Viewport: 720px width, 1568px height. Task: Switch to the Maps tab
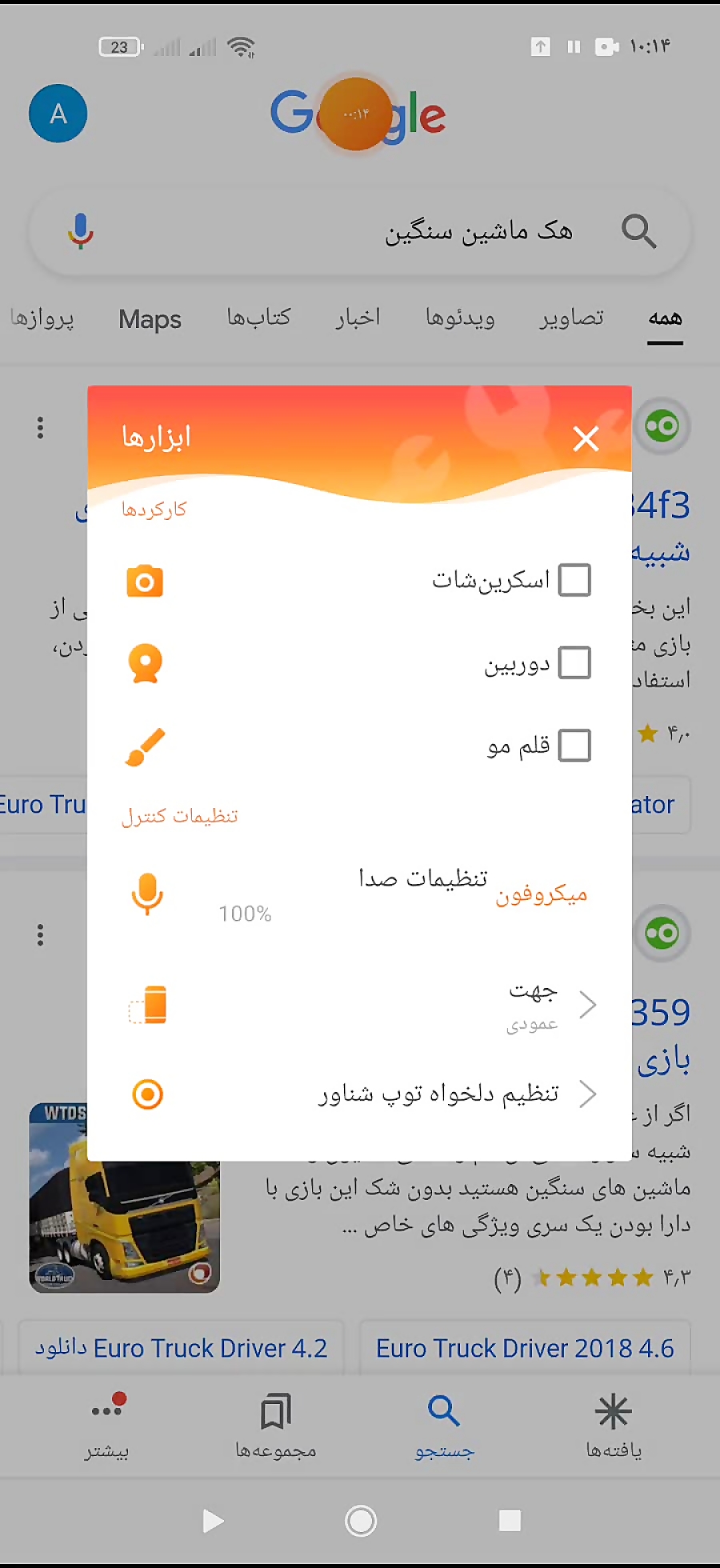(150, 319)
